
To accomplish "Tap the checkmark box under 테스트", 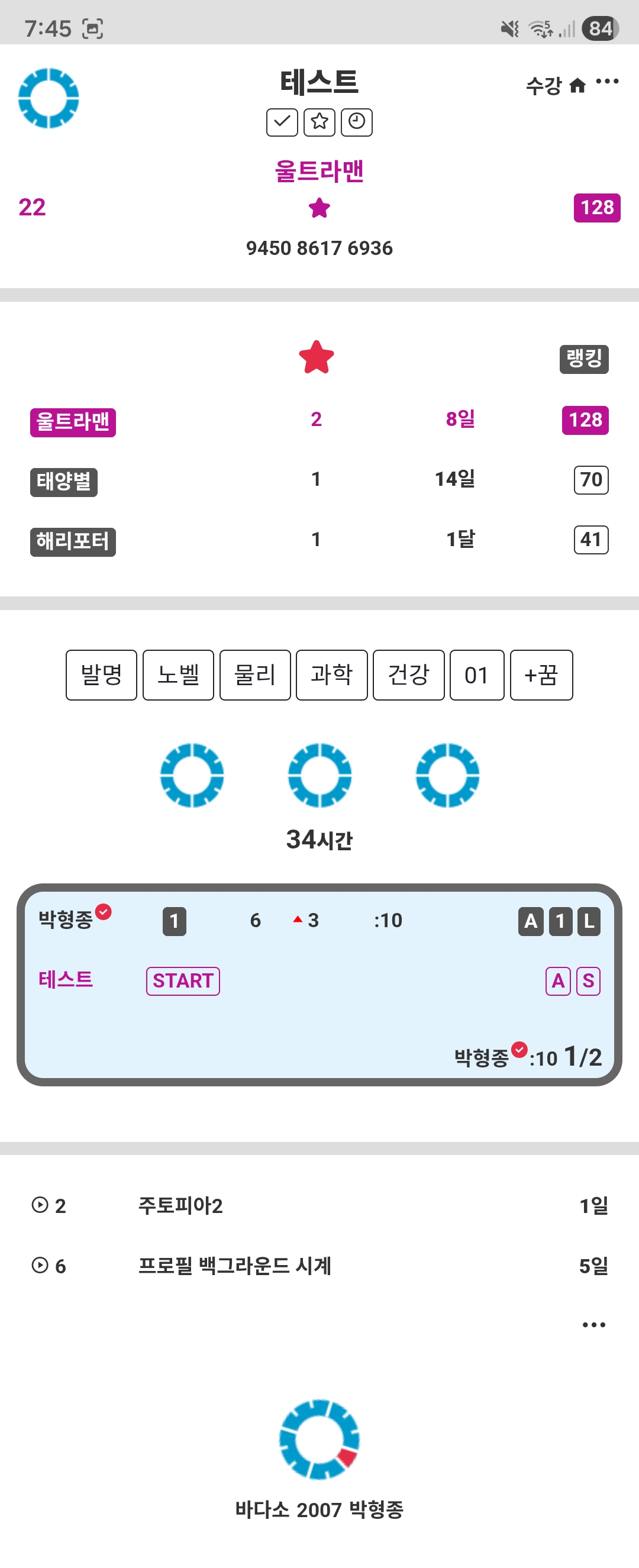I will click(x=282, y=122).
